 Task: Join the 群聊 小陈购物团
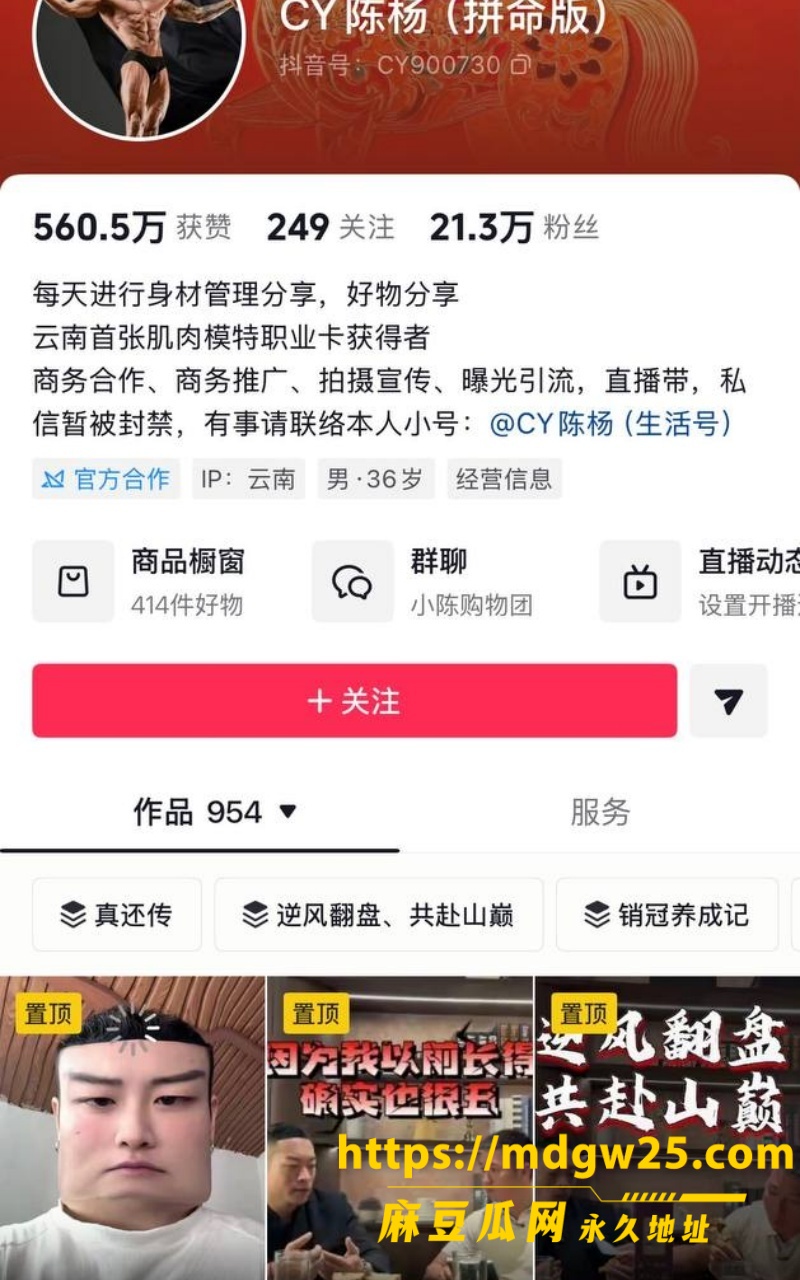(x=422, y=581)
